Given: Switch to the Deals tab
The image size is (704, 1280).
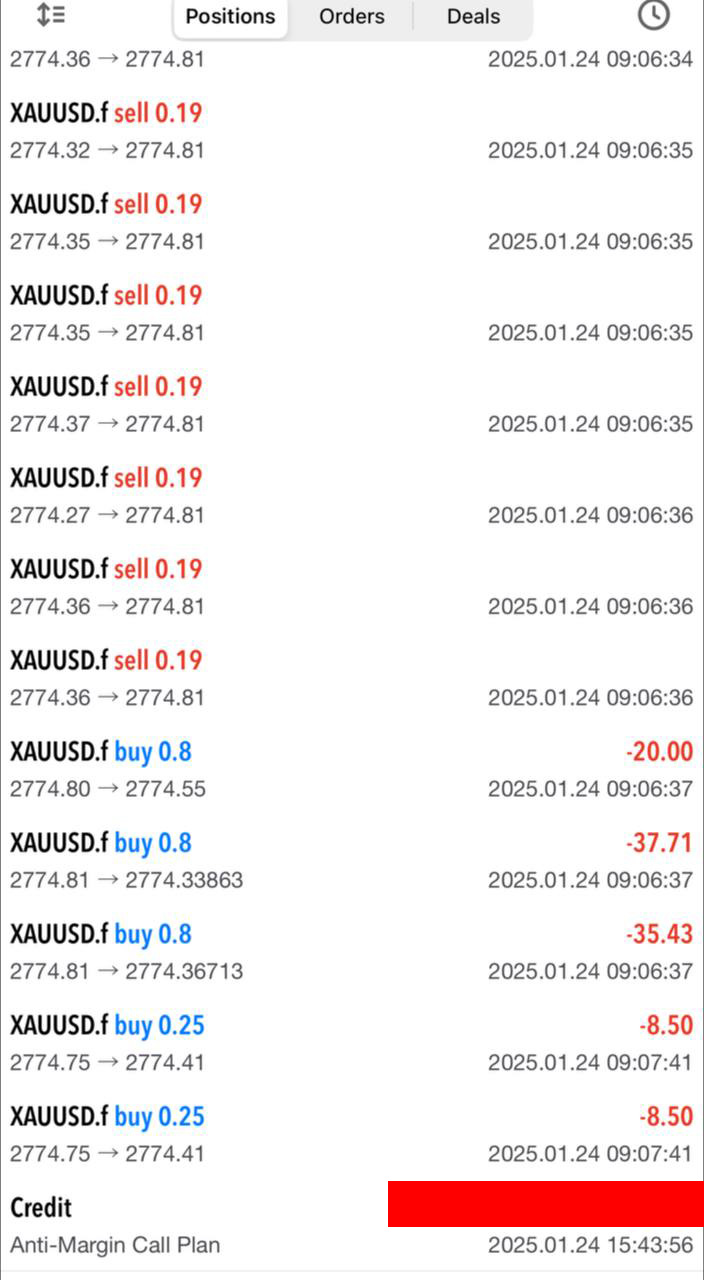Looking at the screenshot, I should [474, 17].
